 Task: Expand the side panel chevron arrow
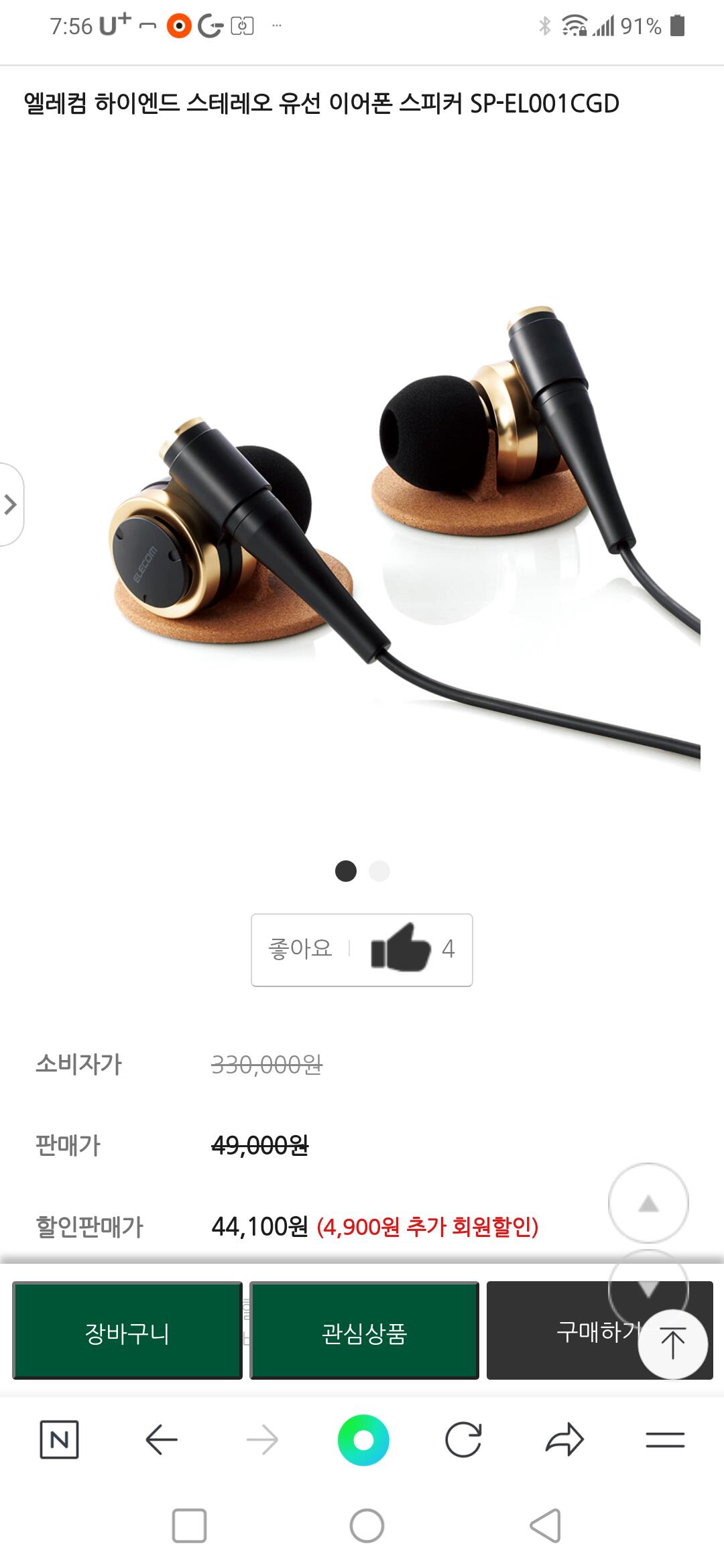click(11, 504)
